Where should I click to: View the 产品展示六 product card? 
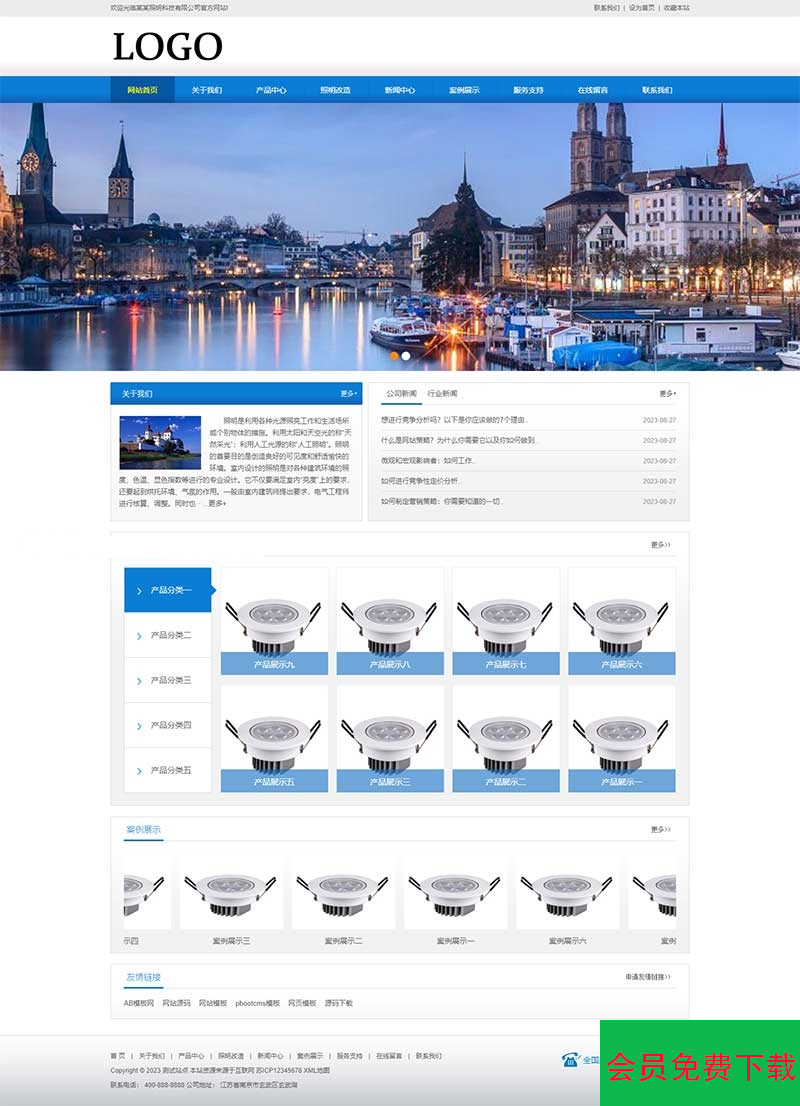click(x=622, y=622)
